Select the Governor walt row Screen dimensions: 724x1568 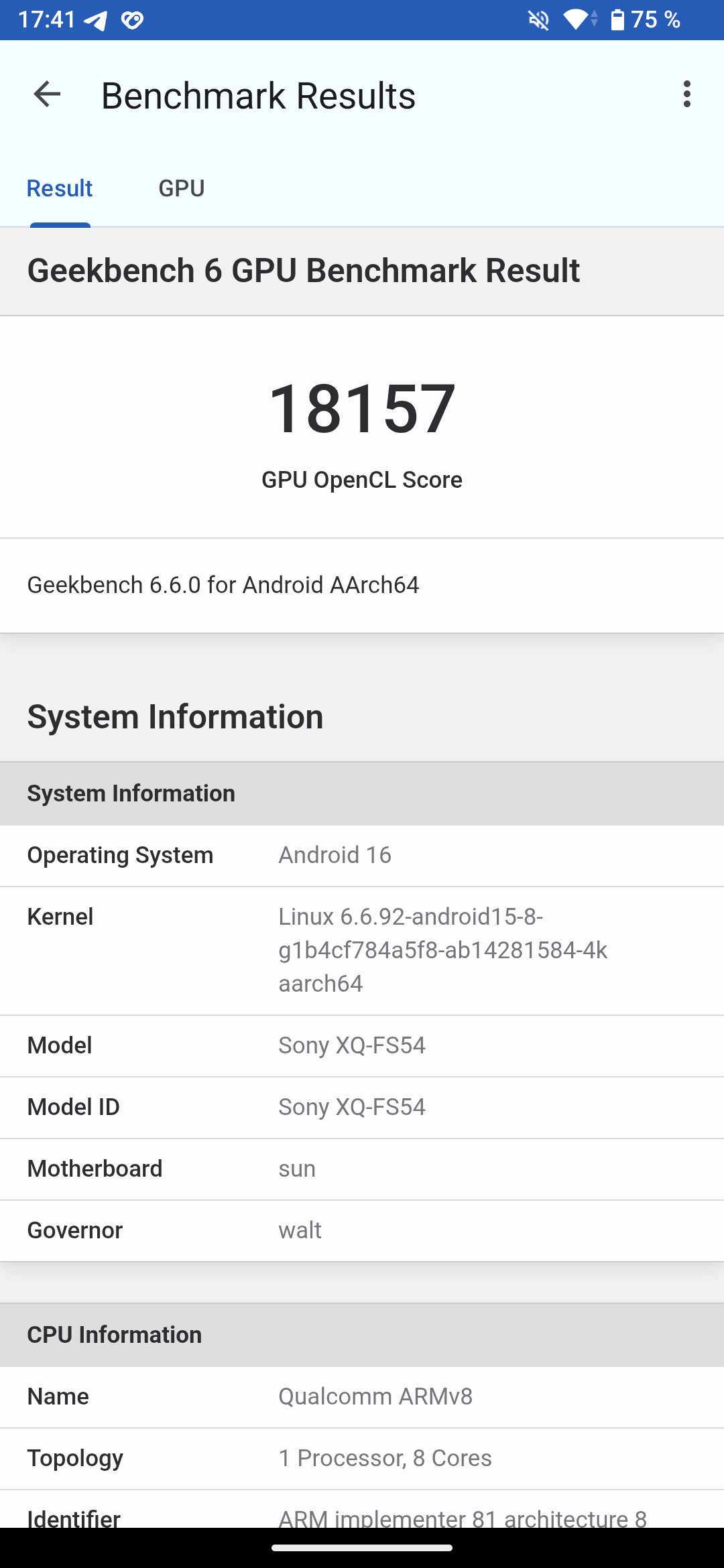(x=362, y=1230)
